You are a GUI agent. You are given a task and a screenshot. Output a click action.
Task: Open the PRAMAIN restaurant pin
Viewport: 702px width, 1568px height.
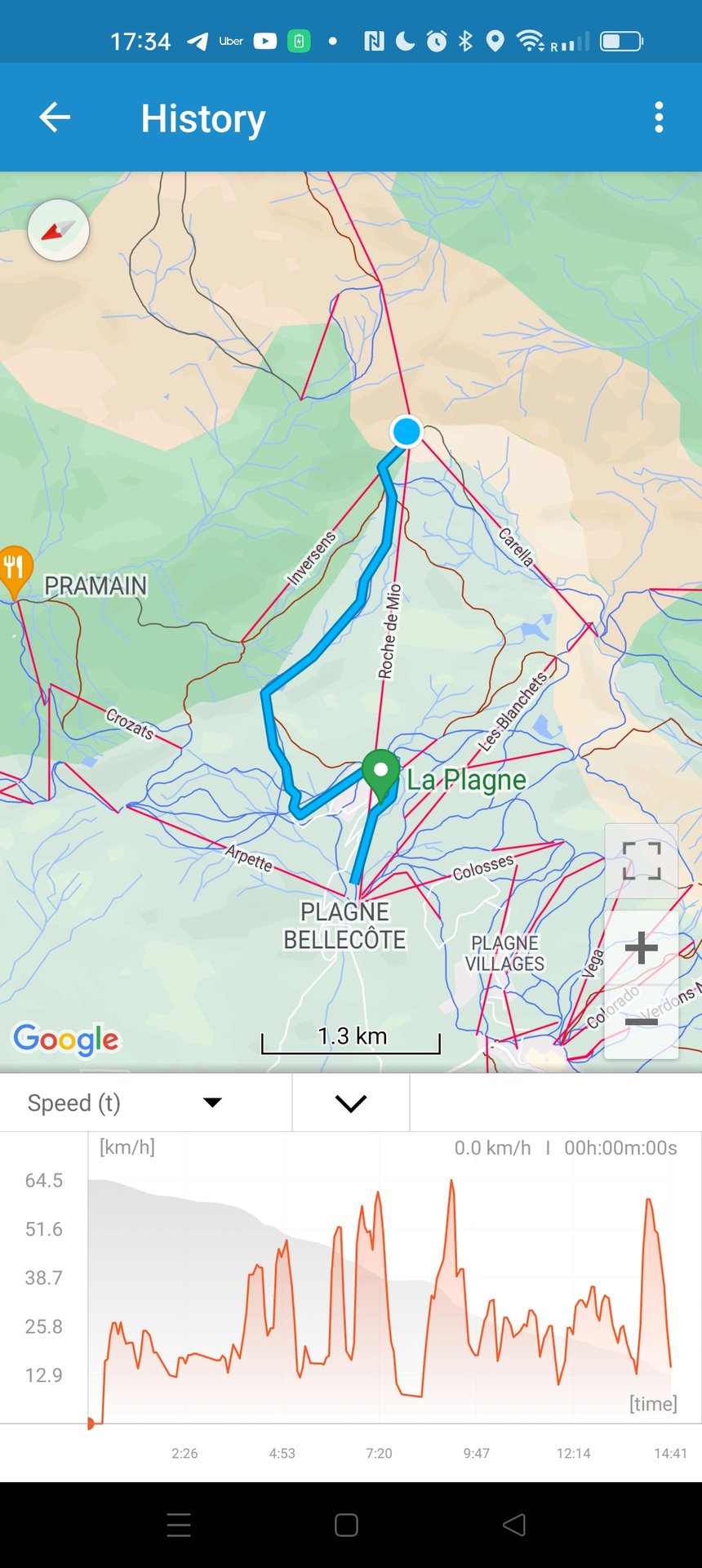(x=14, y=569)
